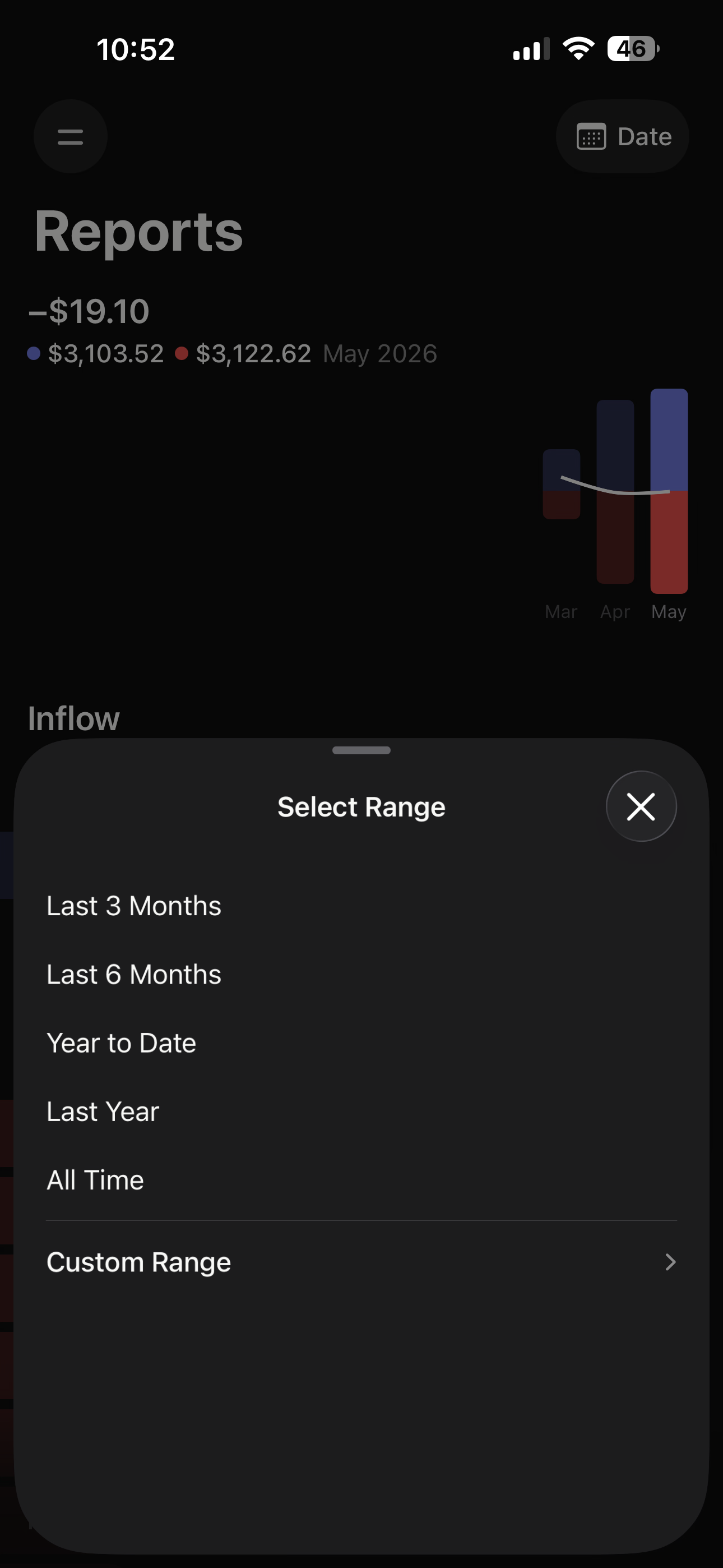
Task: Choose Last 6 Months
Action: click(361, 975)
